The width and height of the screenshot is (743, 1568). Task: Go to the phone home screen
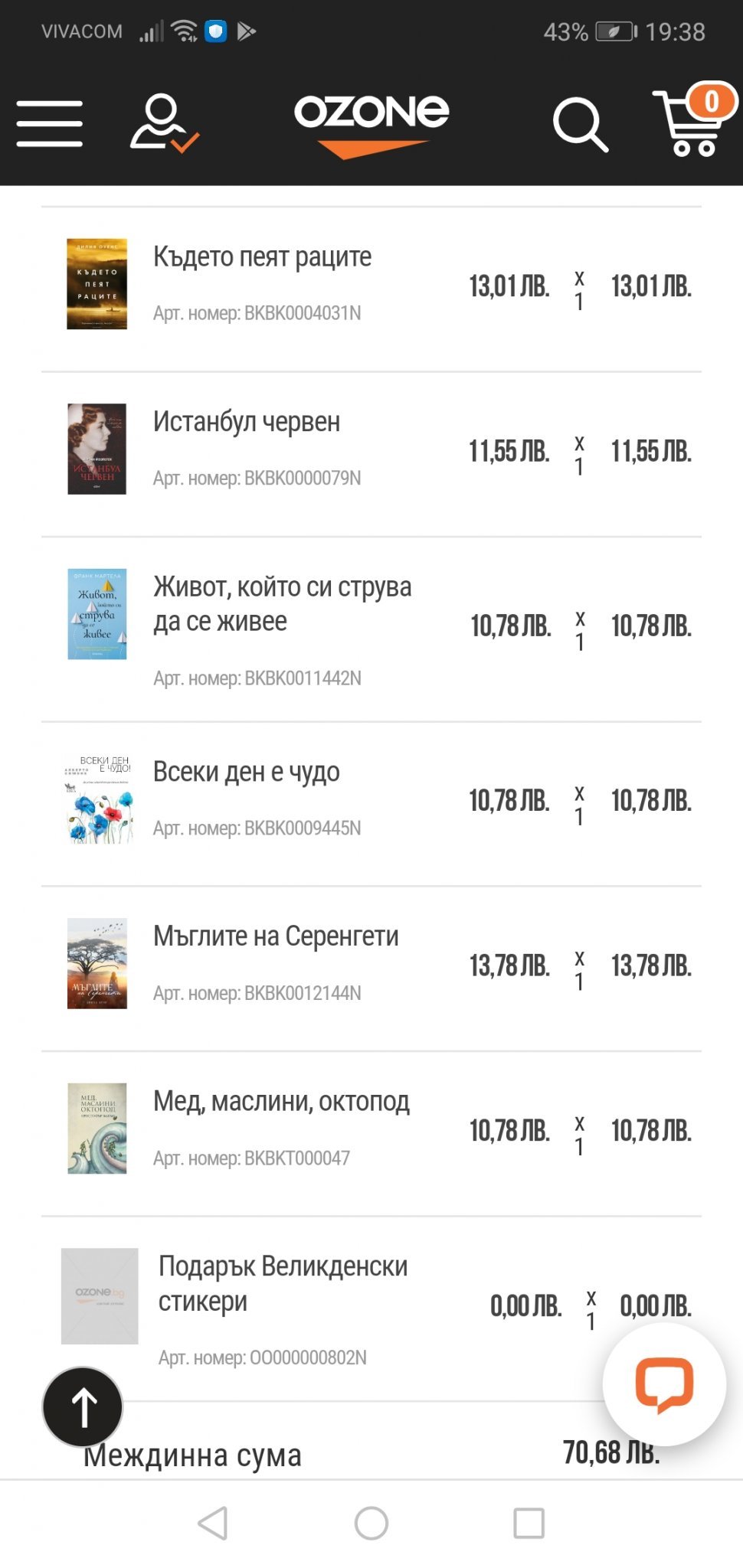coord(371,1523)
